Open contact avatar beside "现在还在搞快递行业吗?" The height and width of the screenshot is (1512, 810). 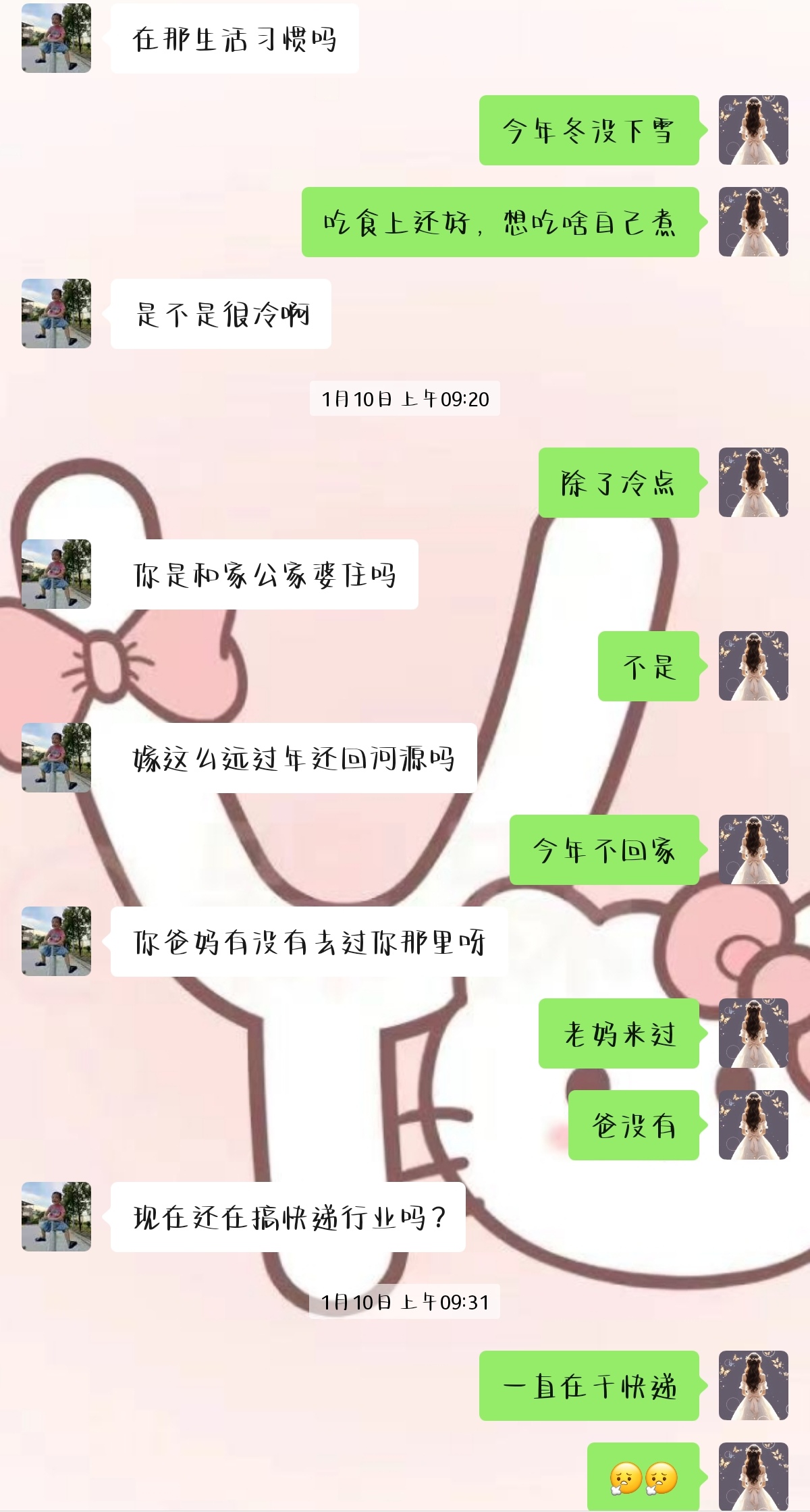[57, 1217]
